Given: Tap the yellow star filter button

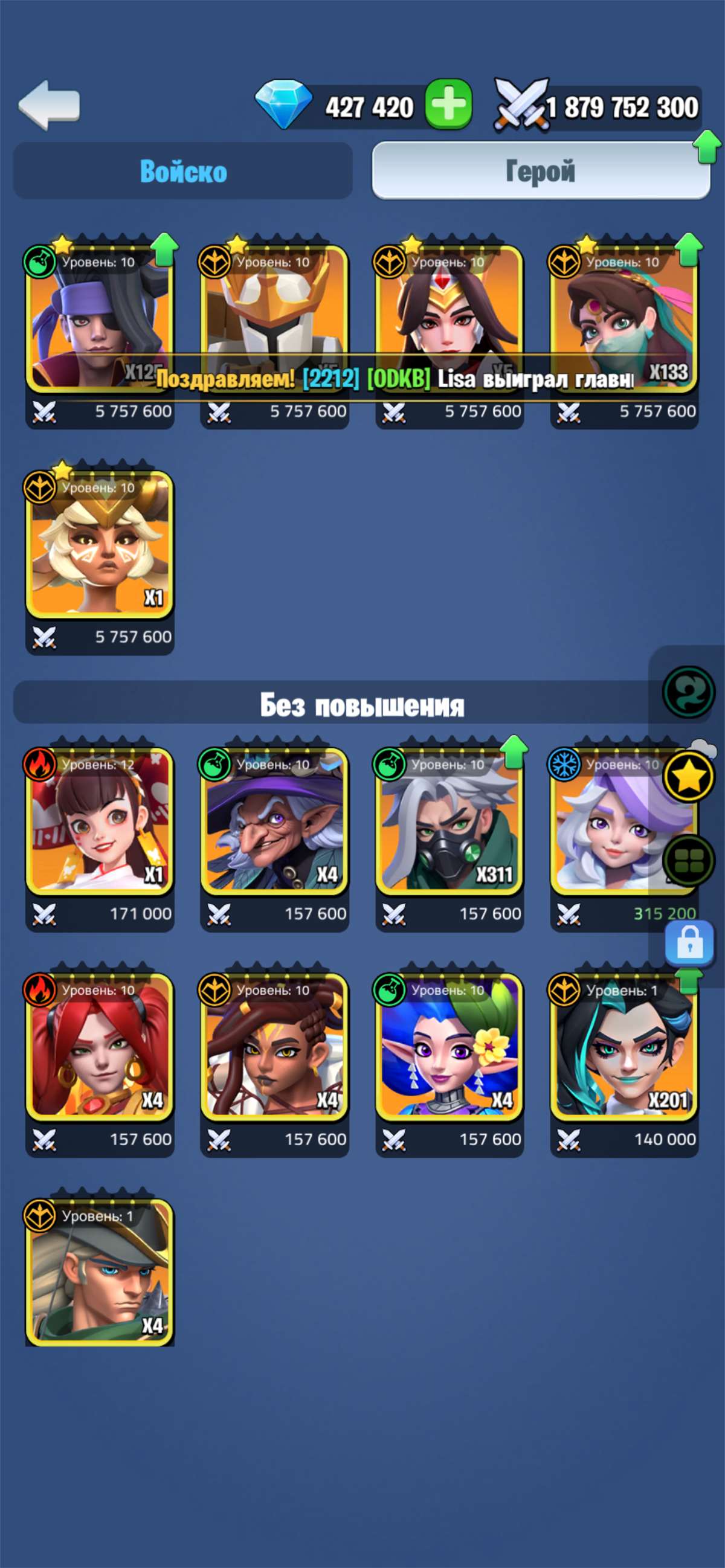Looking at the screenshot, I should point(689,777).
